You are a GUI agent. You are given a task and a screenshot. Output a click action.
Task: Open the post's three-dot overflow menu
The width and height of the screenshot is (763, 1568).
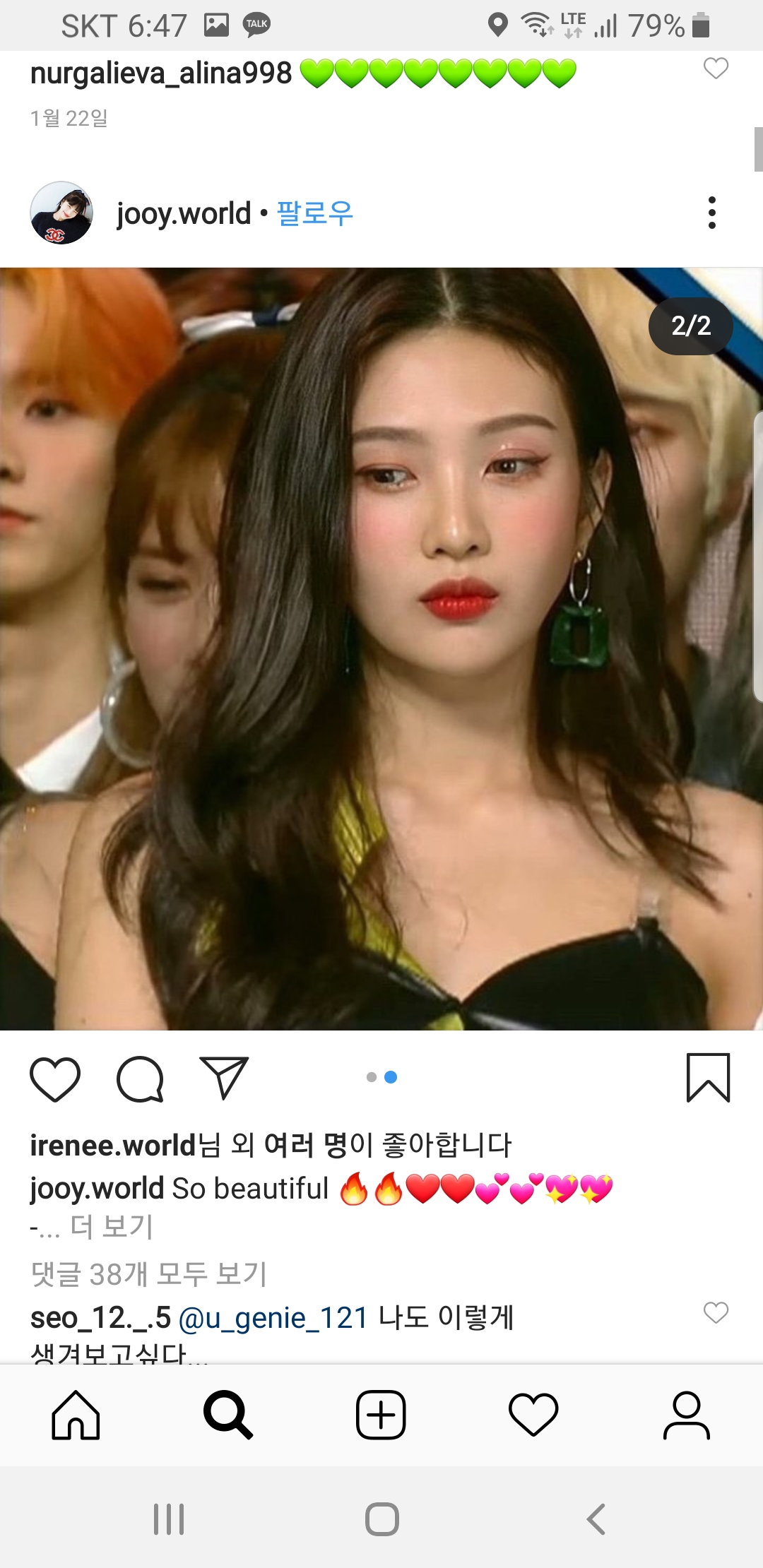[x=711, y=213]
